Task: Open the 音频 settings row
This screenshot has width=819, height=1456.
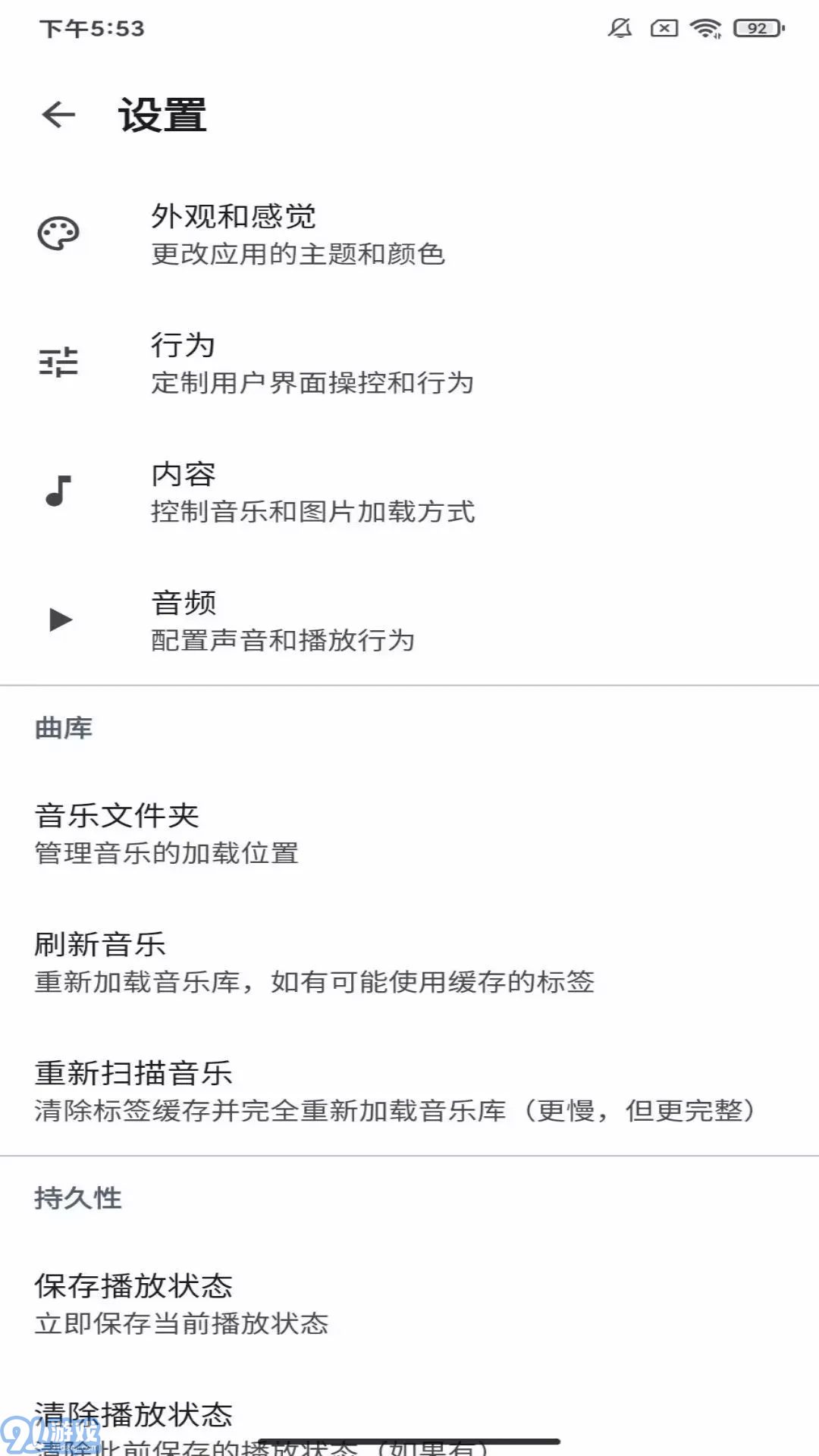Action: coord(409,621)
